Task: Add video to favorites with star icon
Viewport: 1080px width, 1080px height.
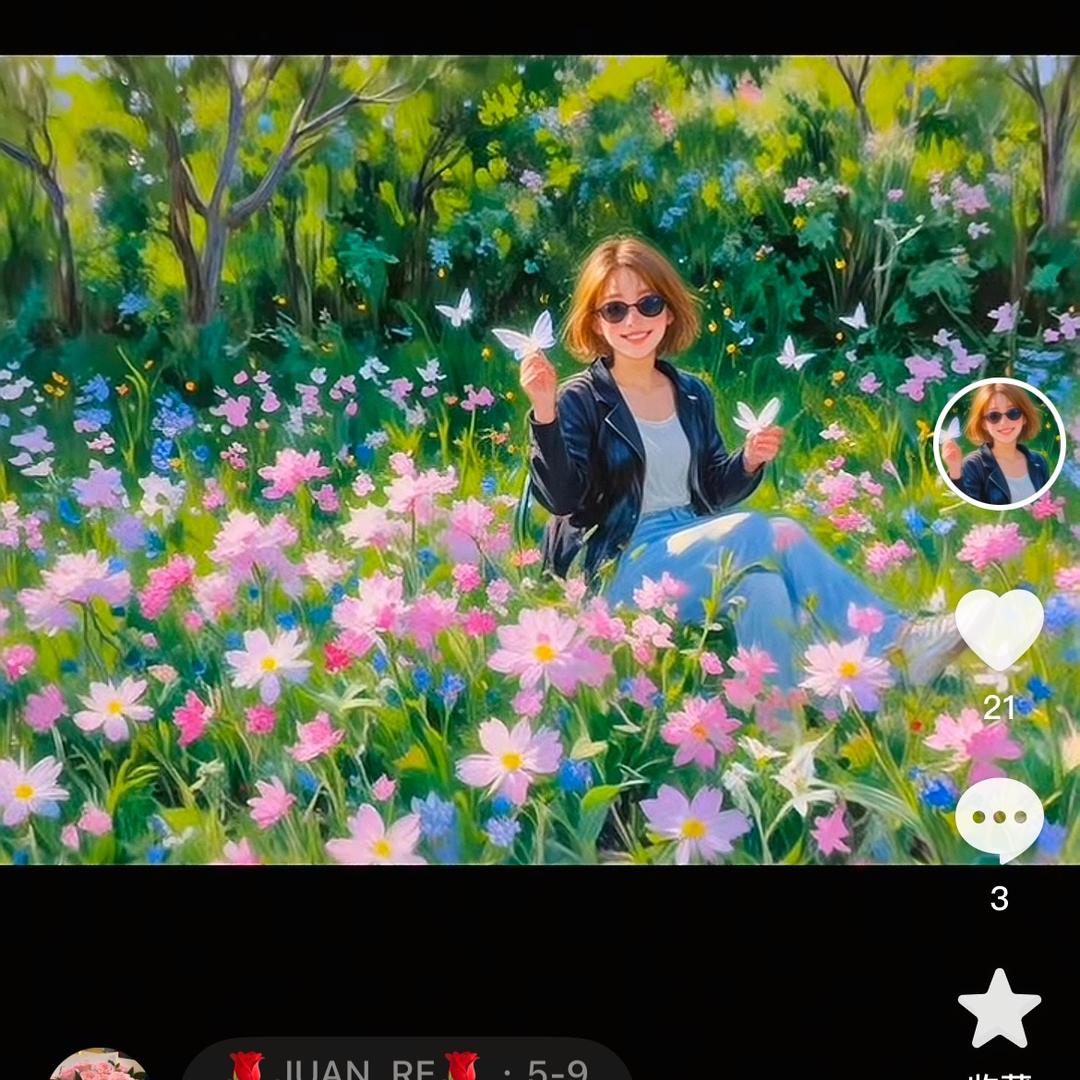Action: click(x=999, y=1008)
